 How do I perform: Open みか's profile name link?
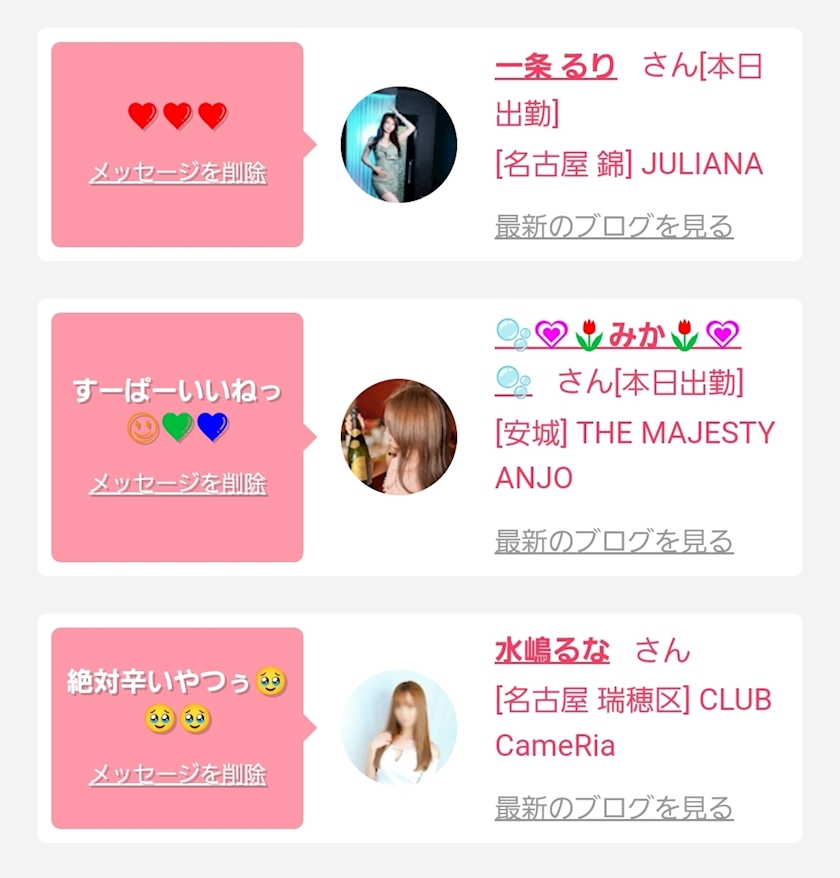coord(618,358)
